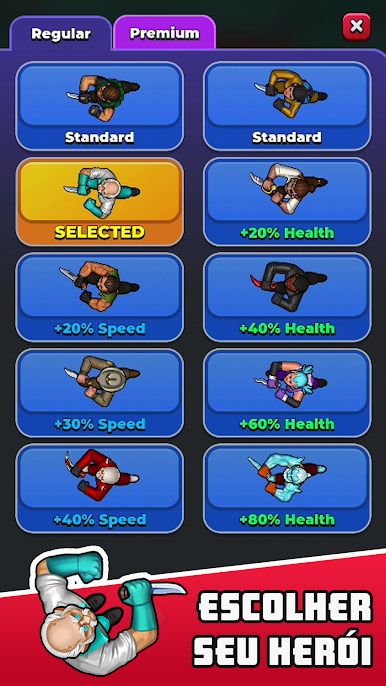This screenshot has height=686, width=386.
Task: Pick the +80% Health hero
Action: (x=287, y=489)
